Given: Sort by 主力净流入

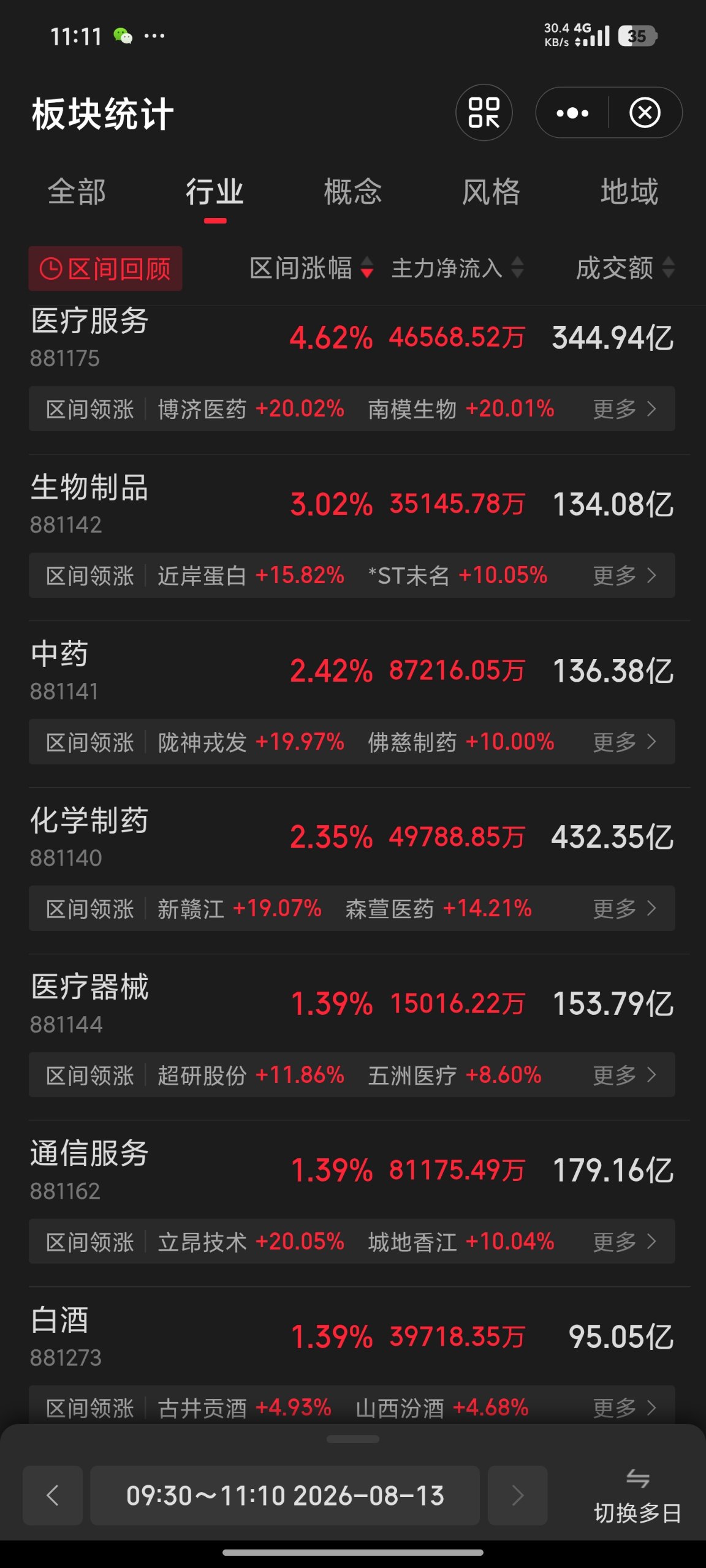Looking at the screenshot, I should [457, 268].
